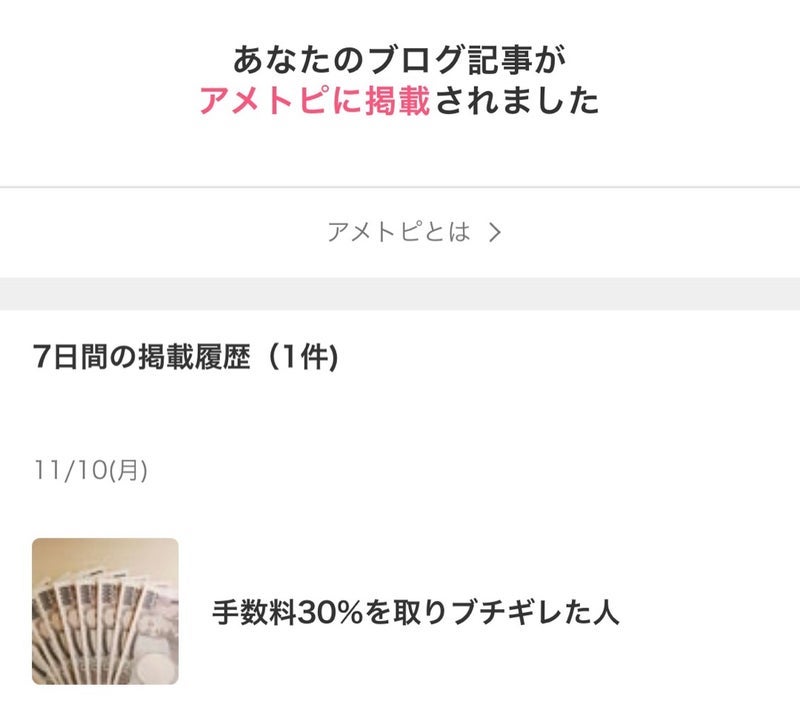Open the アメトピとは explanation link

point(413,233)
